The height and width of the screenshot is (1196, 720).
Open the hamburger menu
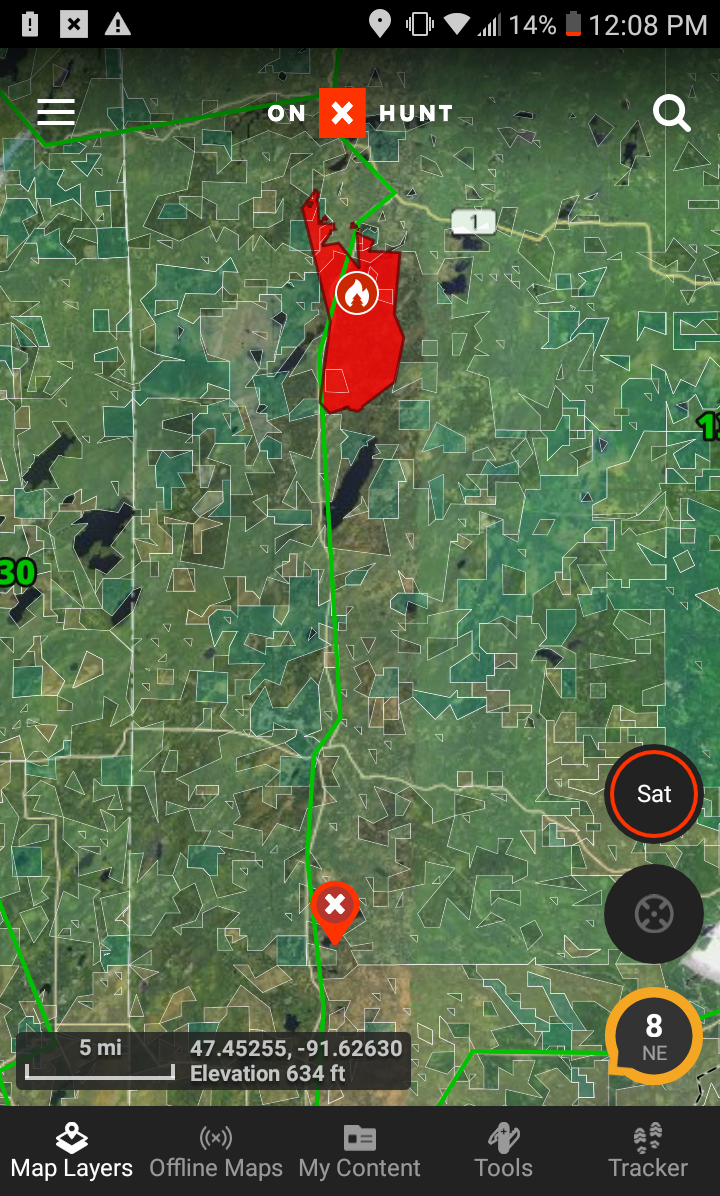point(56,112)
